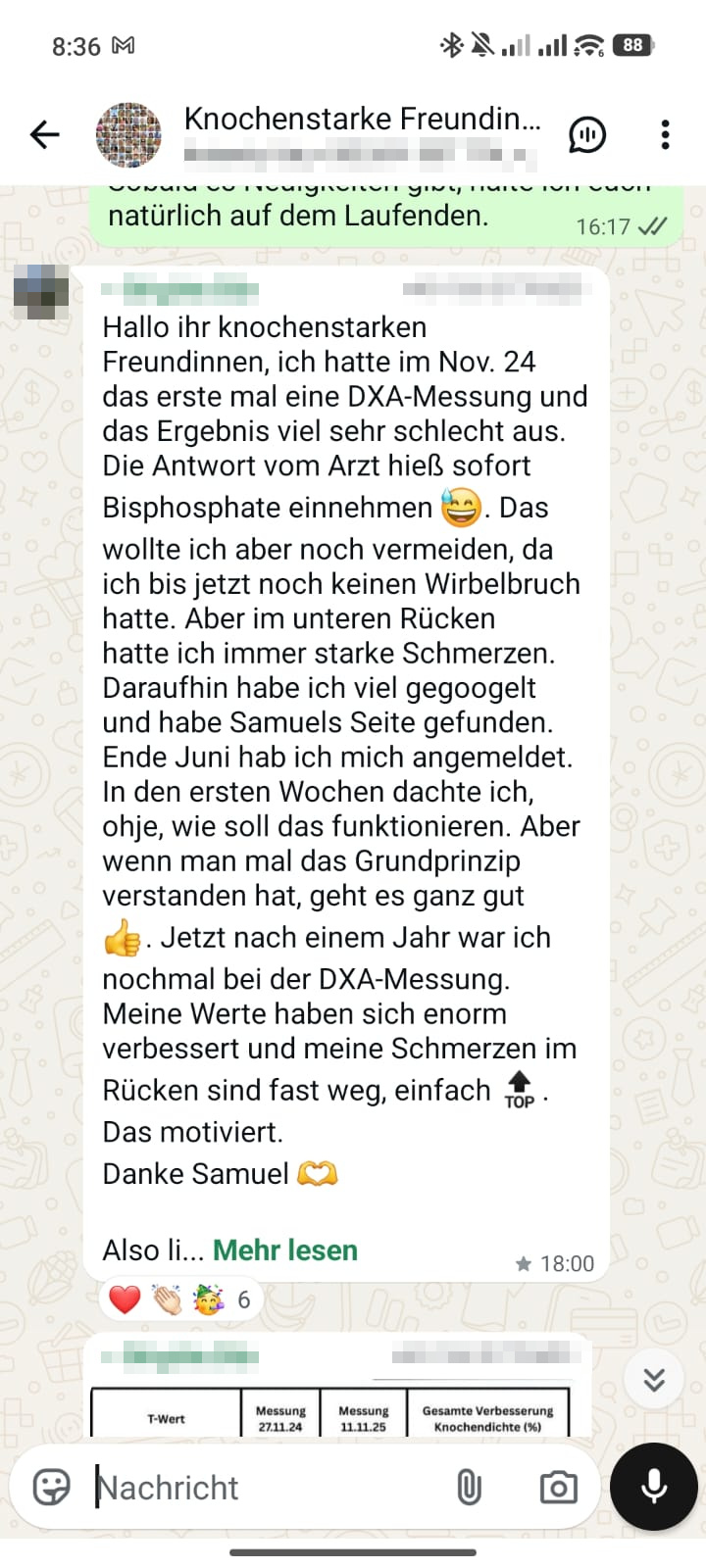Open the three-dot overflow menu
This screenshot has width=706, height=1568.
coord(665,135)
